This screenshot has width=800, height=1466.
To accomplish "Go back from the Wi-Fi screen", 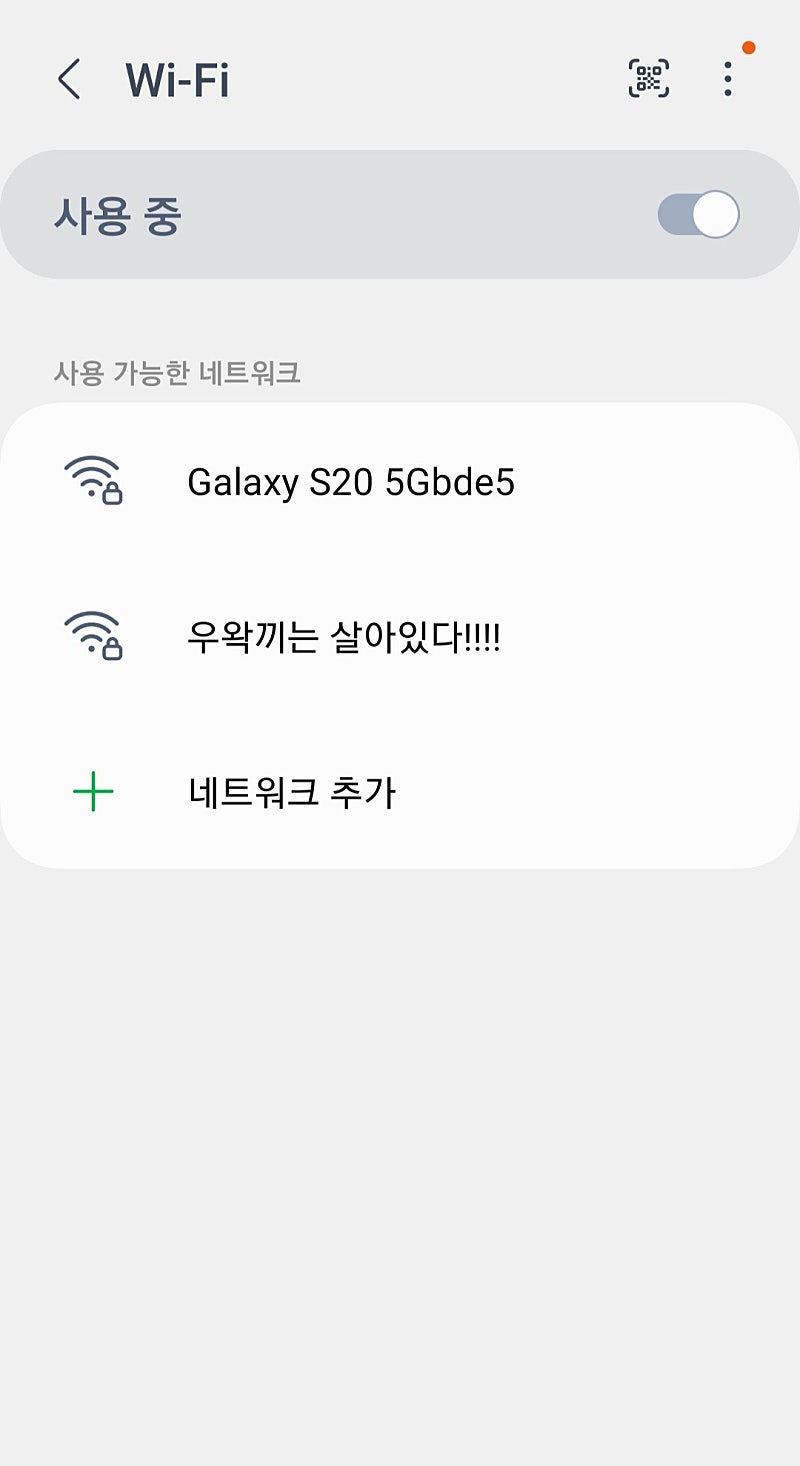I will click(68, 80).
